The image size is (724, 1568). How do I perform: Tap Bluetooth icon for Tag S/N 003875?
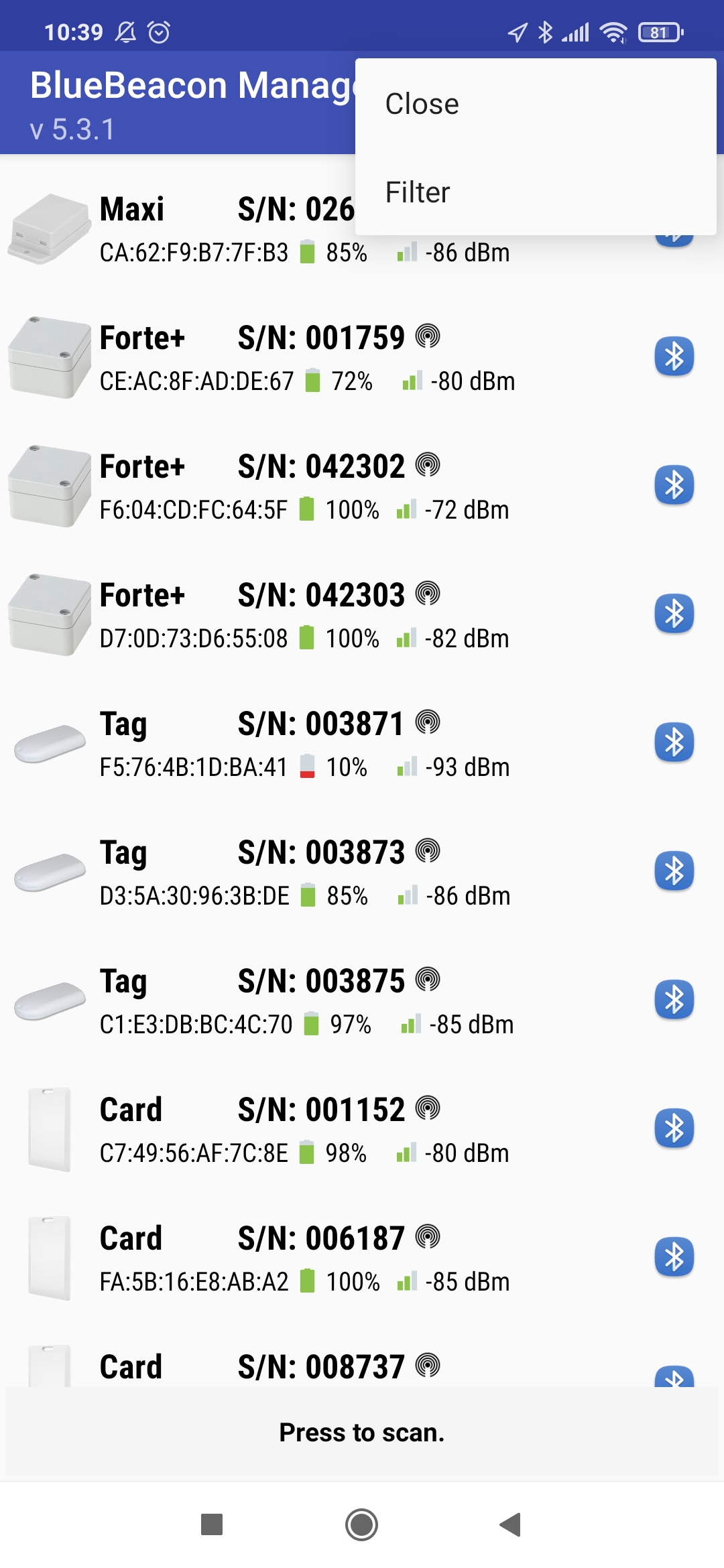click(674, 999)
